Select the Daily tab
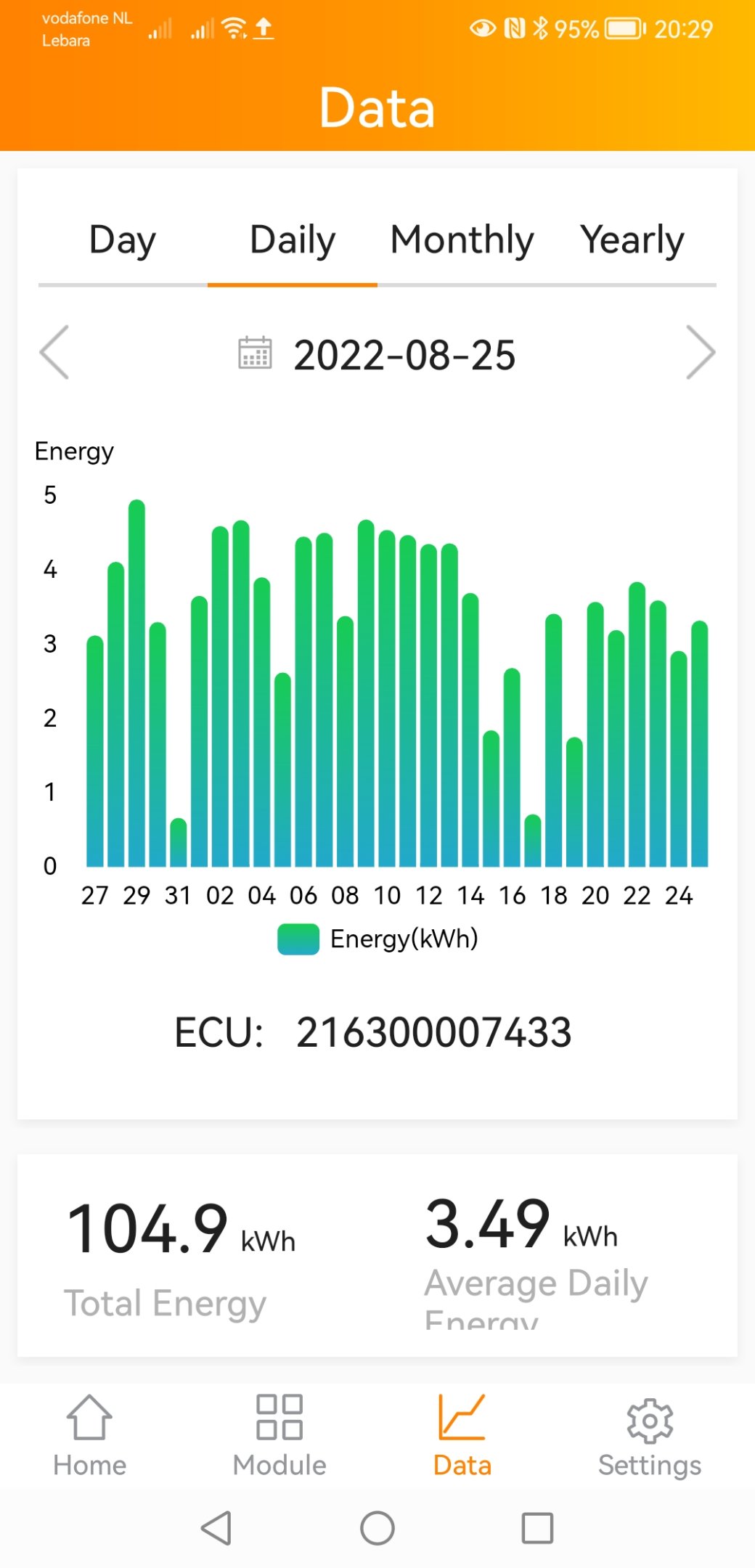This screenshot has height=1568, width=755. pos(293,240)
